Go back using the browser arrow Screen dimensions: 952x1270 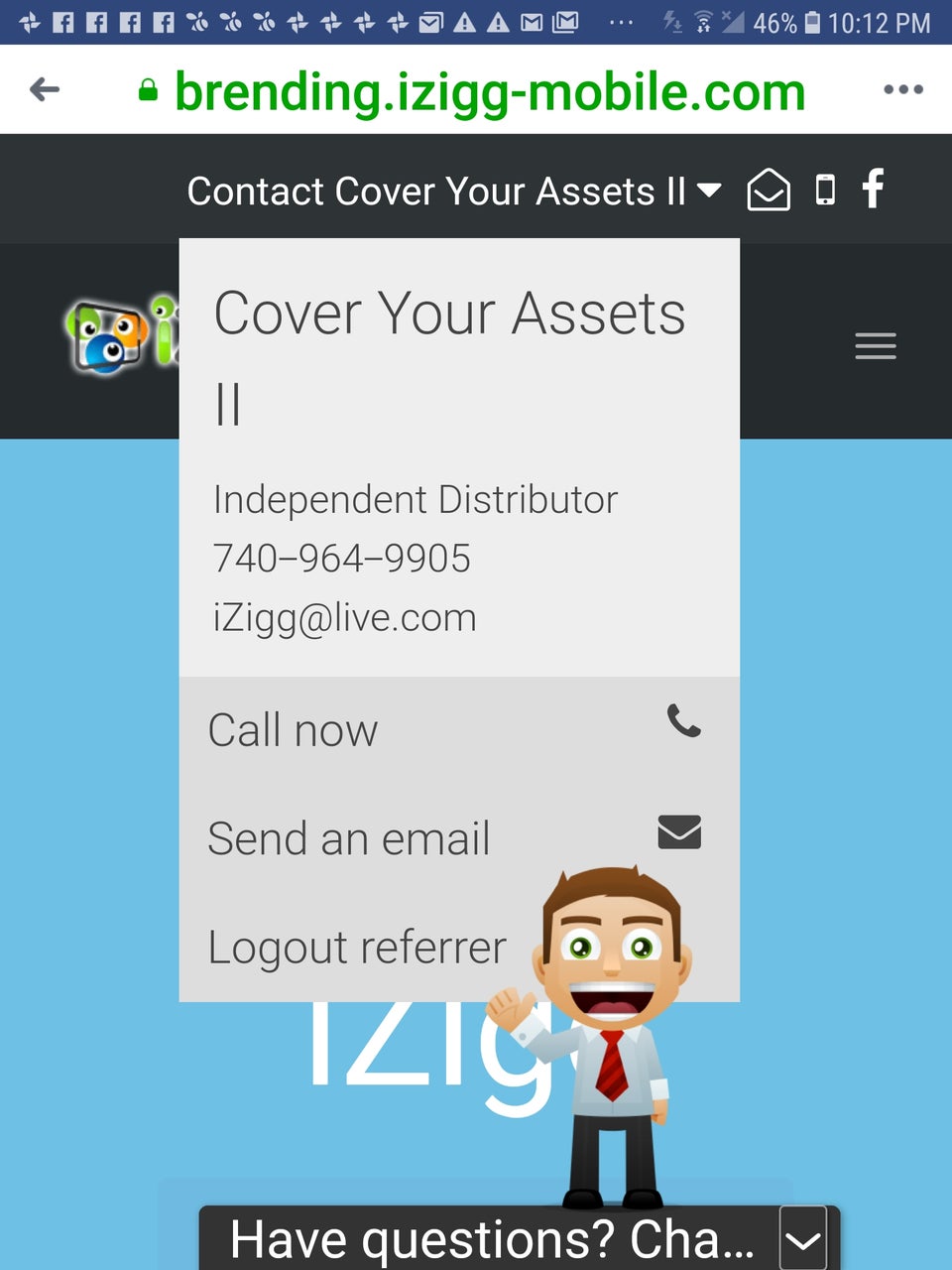tap(45, 90)
